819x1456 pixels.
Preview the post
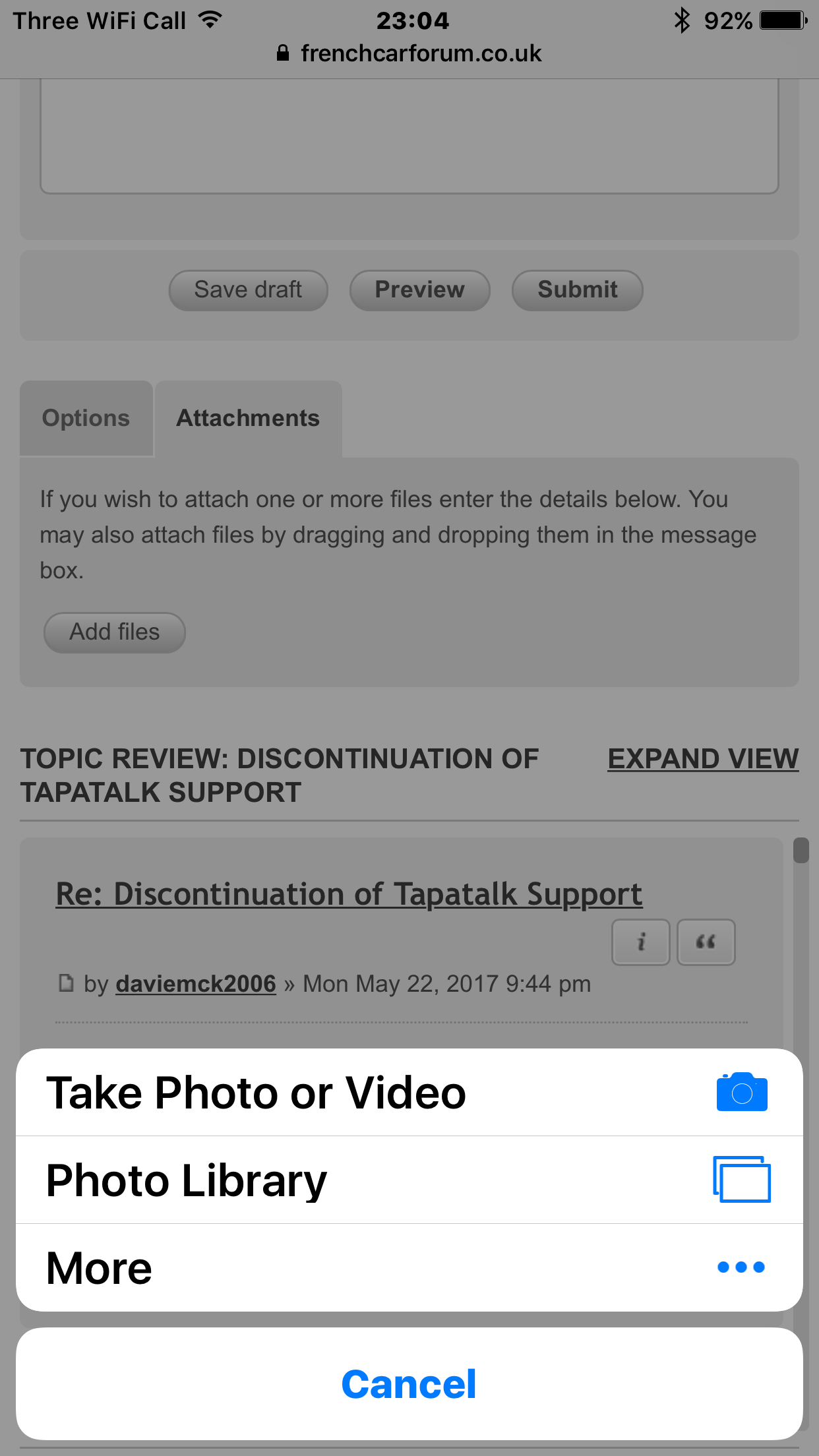pyautogui.click(x=419, y=290)
